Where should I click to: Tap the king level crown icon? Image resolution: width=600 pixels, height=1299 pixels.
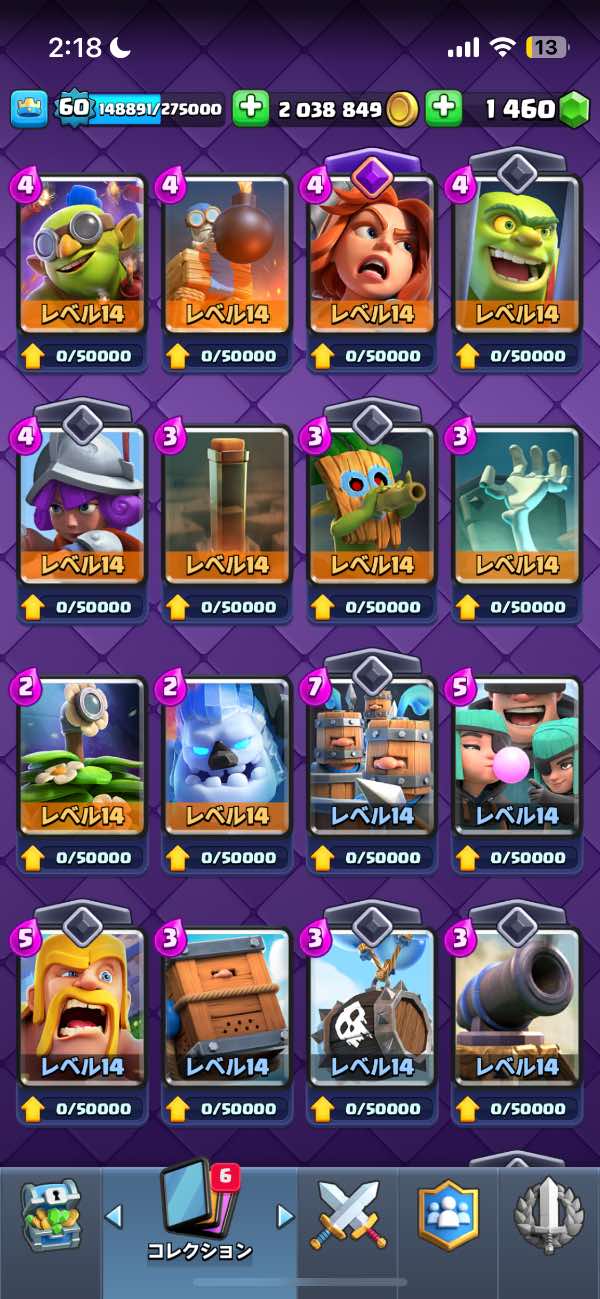[29, 109]
